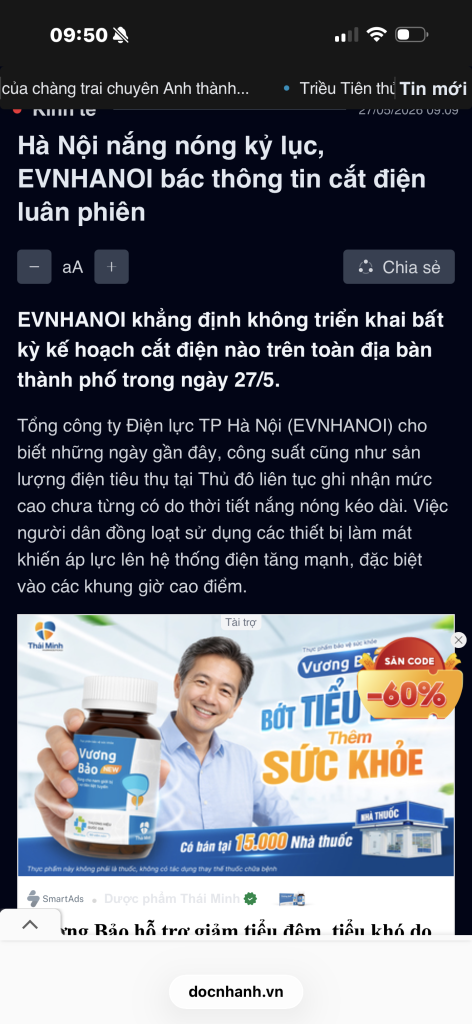Viewport: 472px width, 1024px height.
Task: Share the article with Chia sẻ
Action: 399,266
